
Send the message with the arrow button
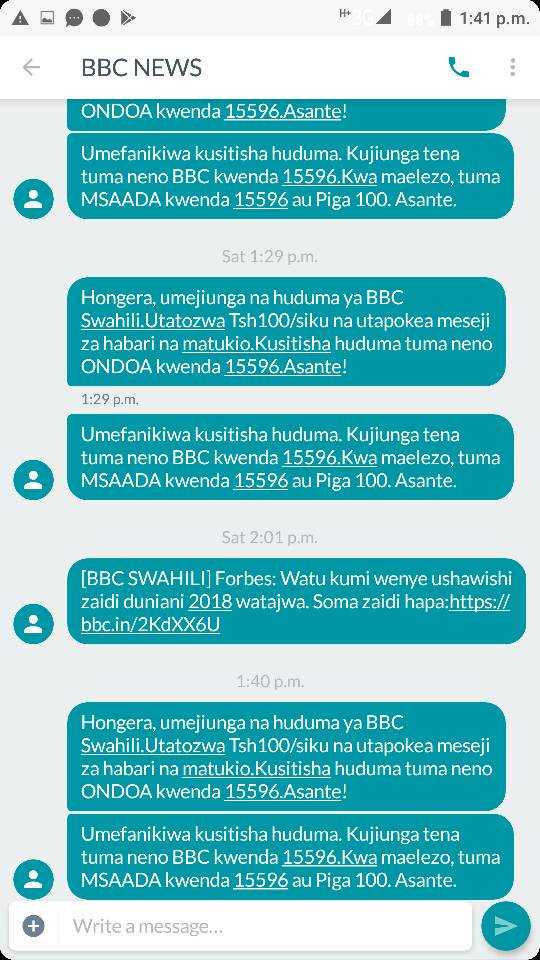(x=506, y=926)
